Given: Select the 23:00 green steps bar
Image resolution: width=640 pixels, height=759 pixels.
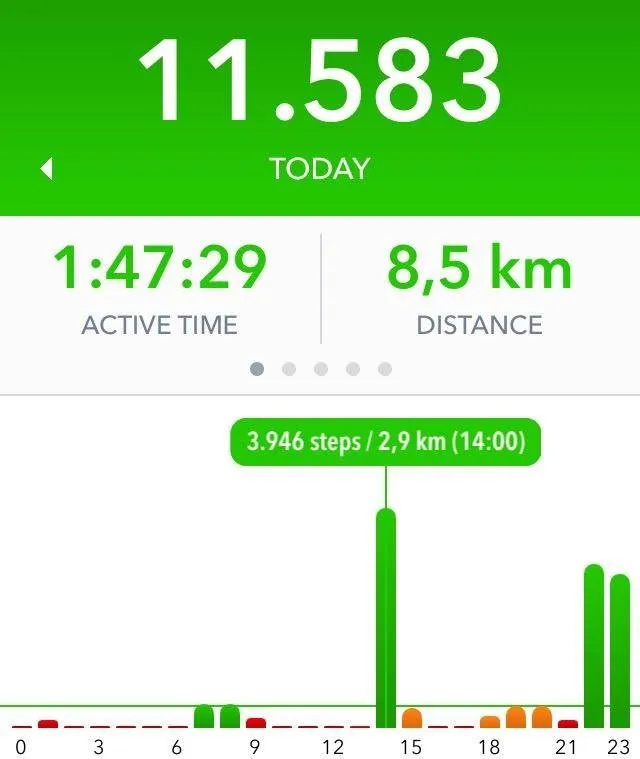Looking at the screenshot, I should click(620, 650).
